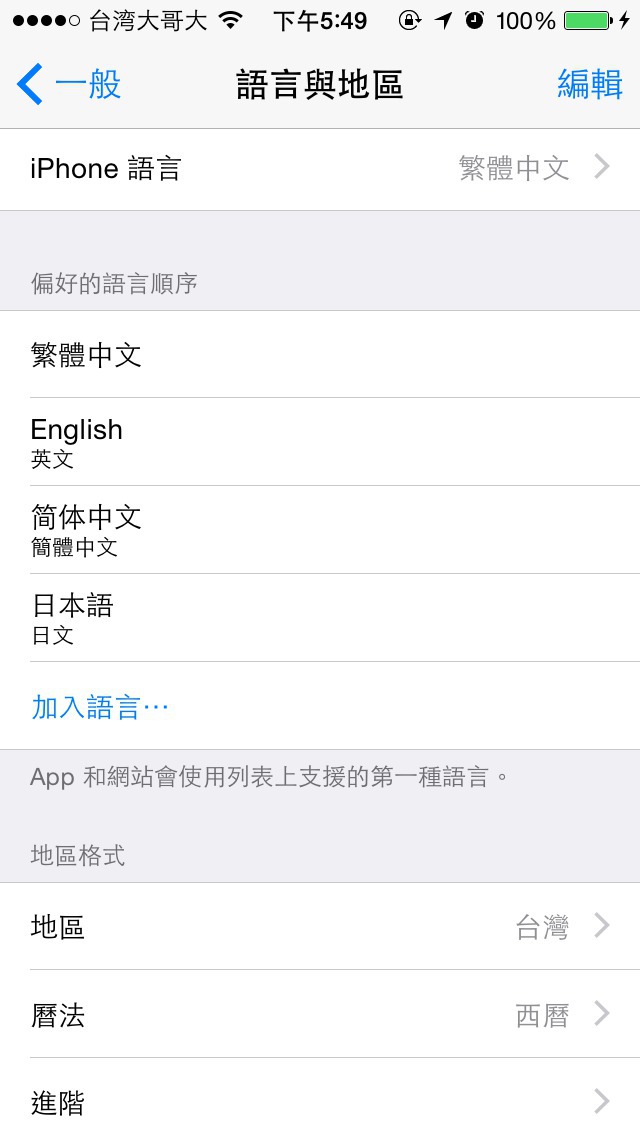Open 進階 advanced settings
Screen dimensions: 640x1136
click(320, 1102)
